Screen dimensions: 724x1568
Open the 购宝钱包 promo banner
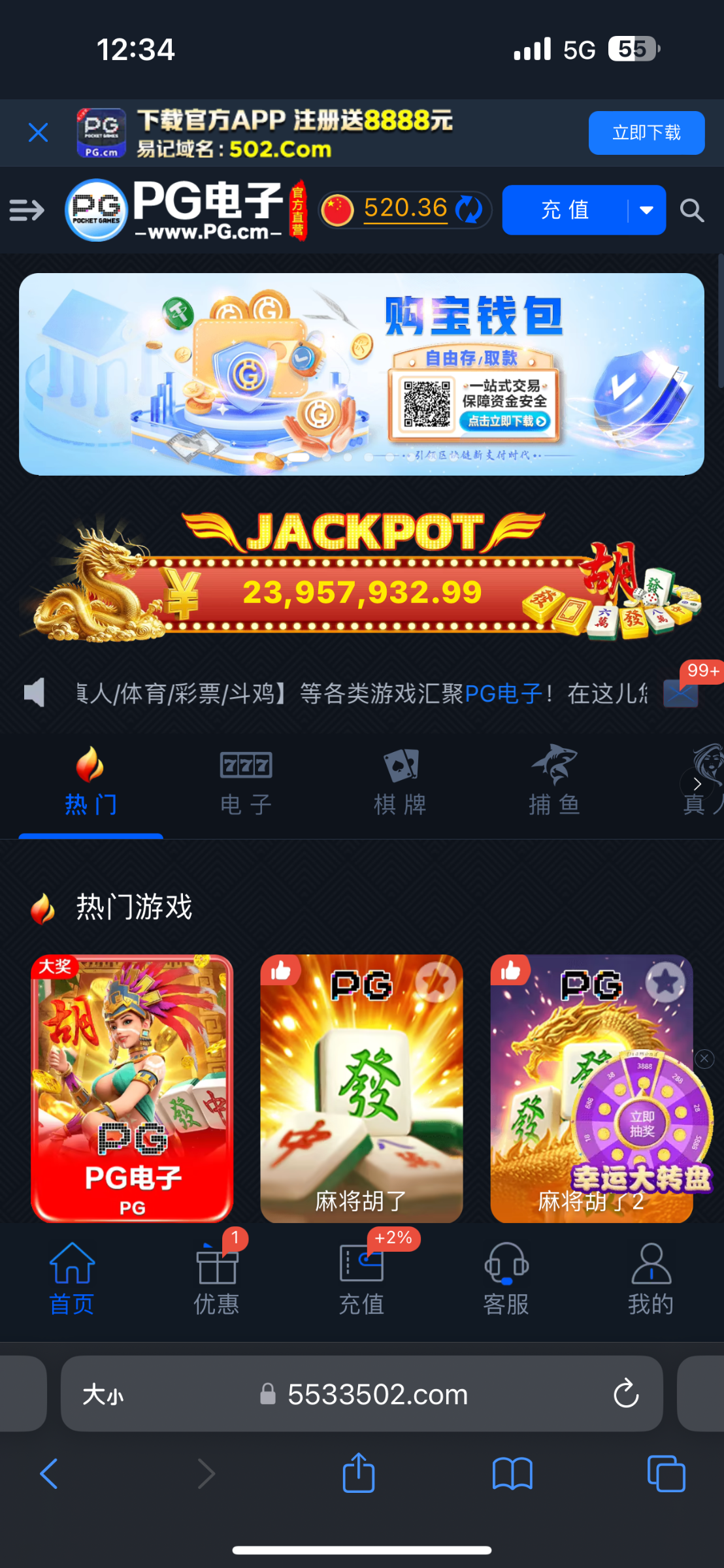click(361, 374)
